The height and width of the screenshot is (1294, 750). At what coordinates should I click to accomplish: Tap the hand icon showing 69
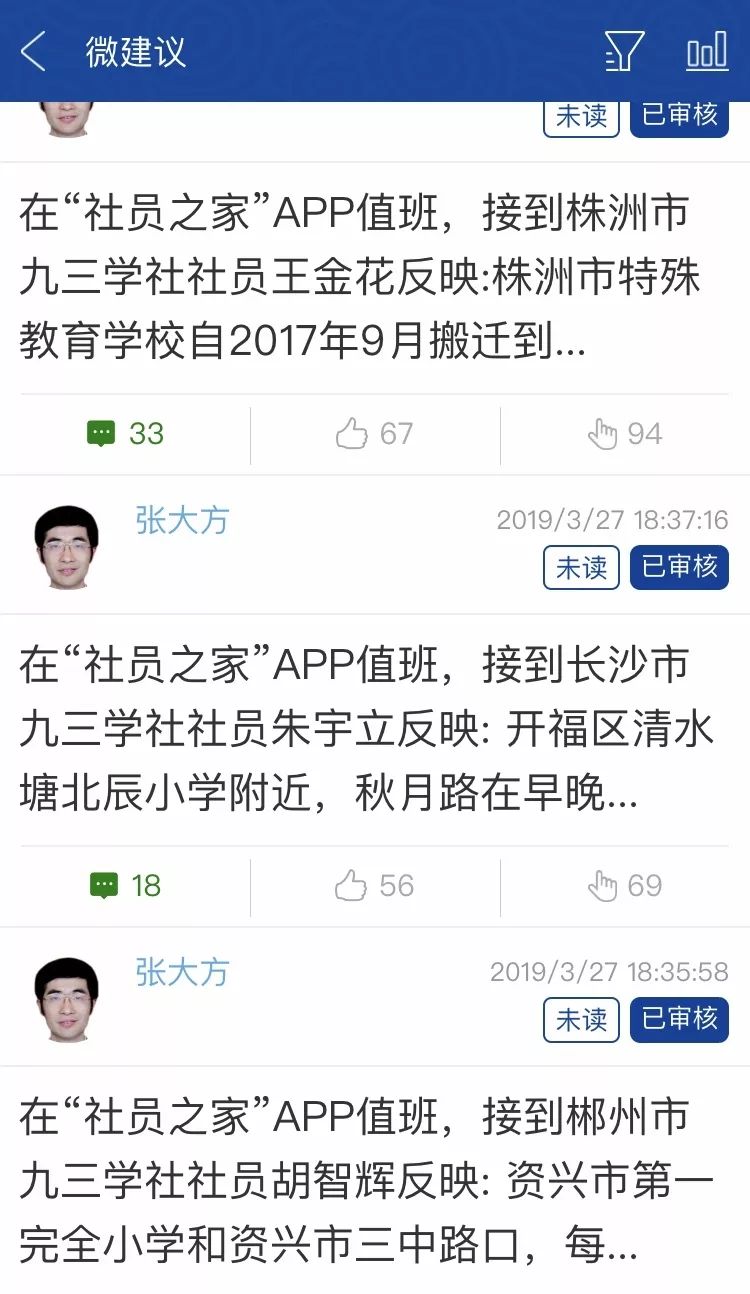click(x=625, y=886)
